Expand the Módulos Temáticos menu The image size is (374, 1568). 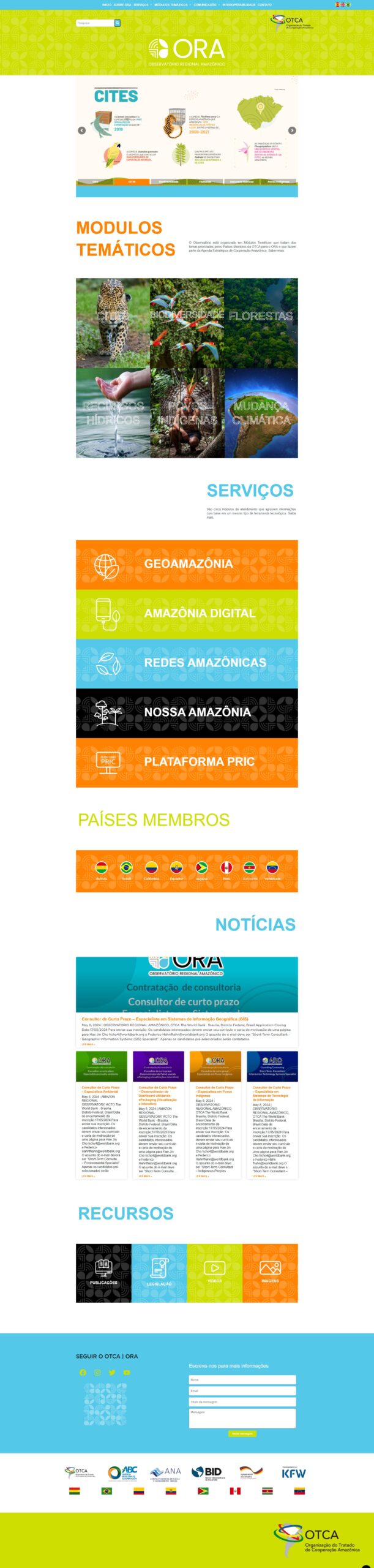click(171, 4)
